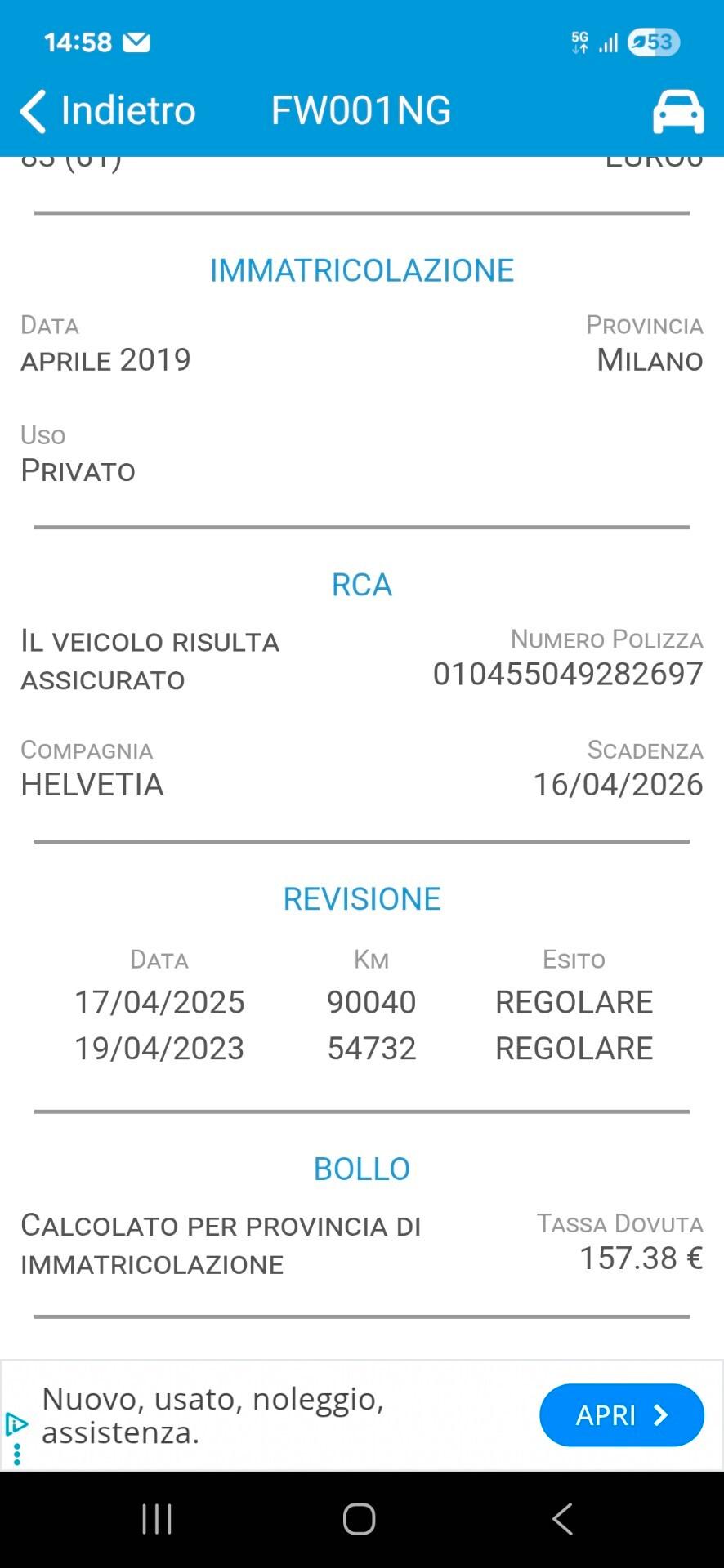Tap the back chevron next to Indietro

pos(32,109)
